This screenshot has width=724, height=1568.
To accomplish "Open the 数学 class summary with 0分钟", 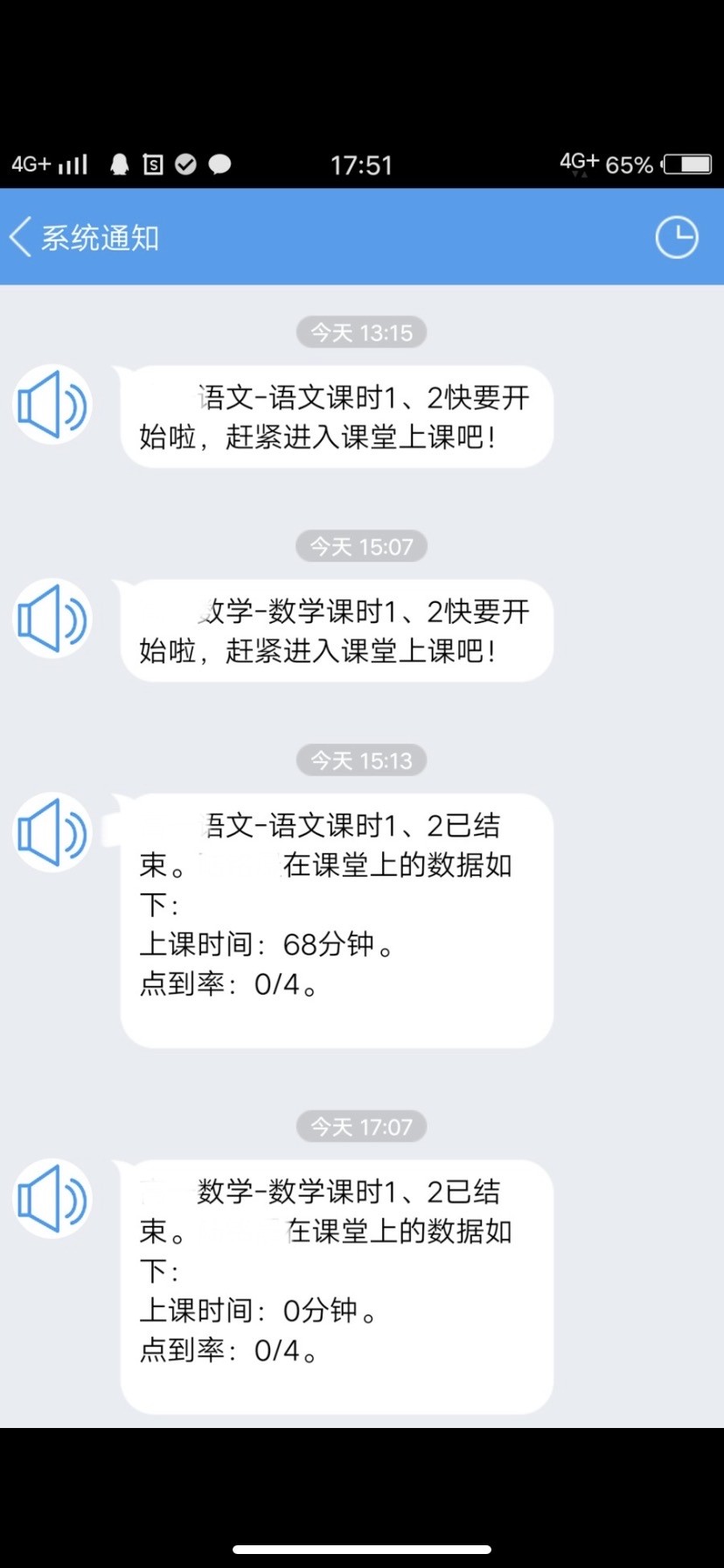I will [337, 1284].
